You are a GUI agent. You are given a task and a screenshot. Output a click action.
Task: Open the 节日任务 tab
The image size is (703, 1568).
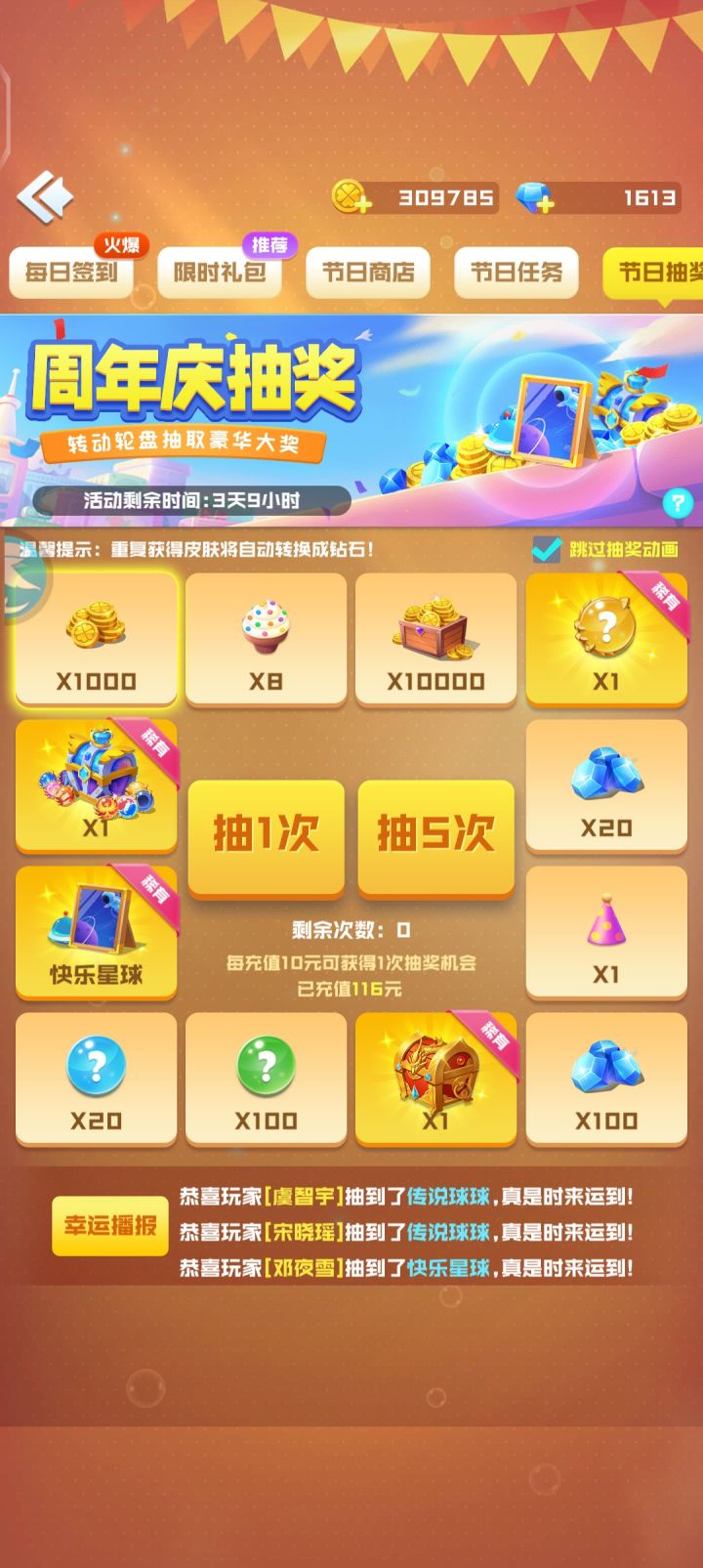coord(515,273)
